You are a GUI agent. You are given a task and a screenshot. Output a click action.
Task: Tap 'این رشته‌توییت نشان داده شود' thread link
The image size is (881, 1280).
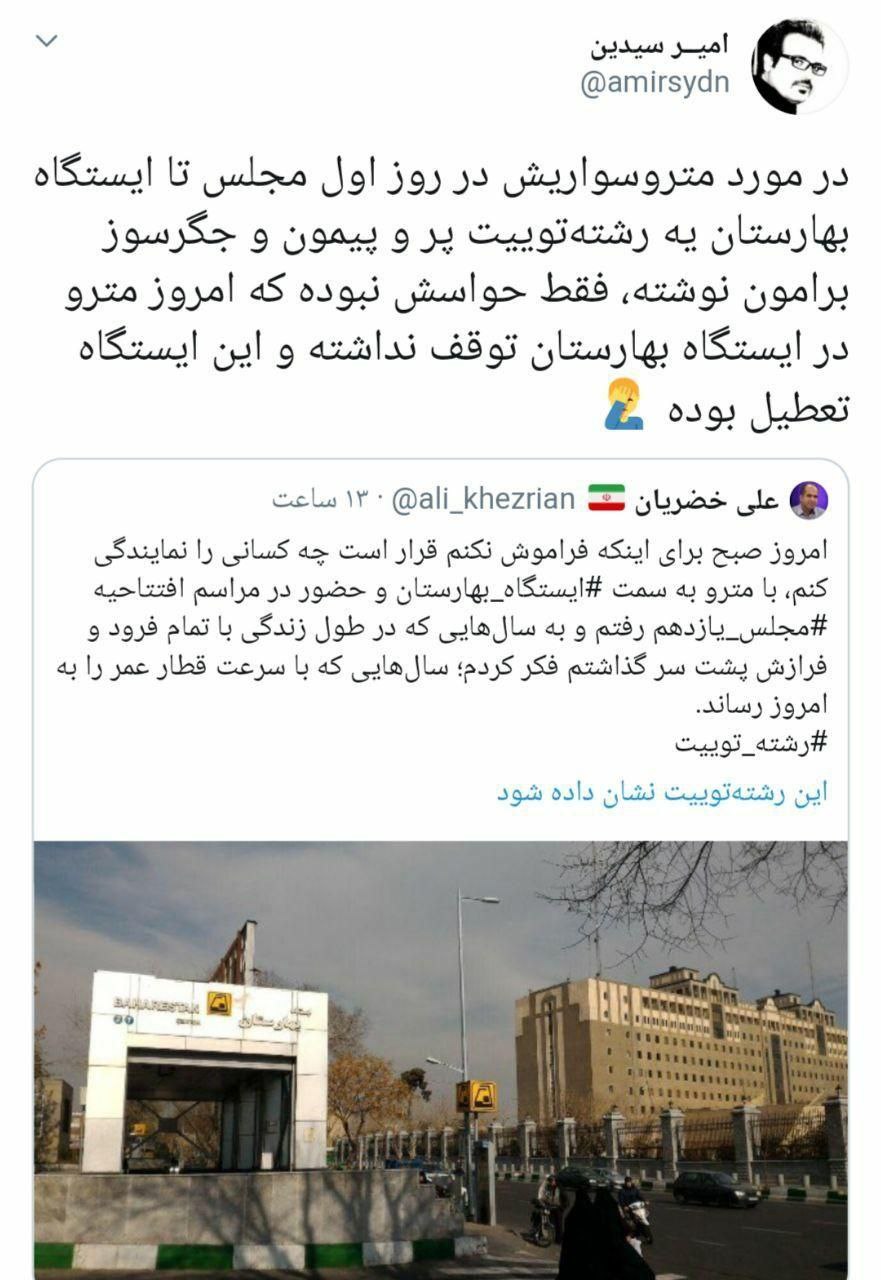662,793
